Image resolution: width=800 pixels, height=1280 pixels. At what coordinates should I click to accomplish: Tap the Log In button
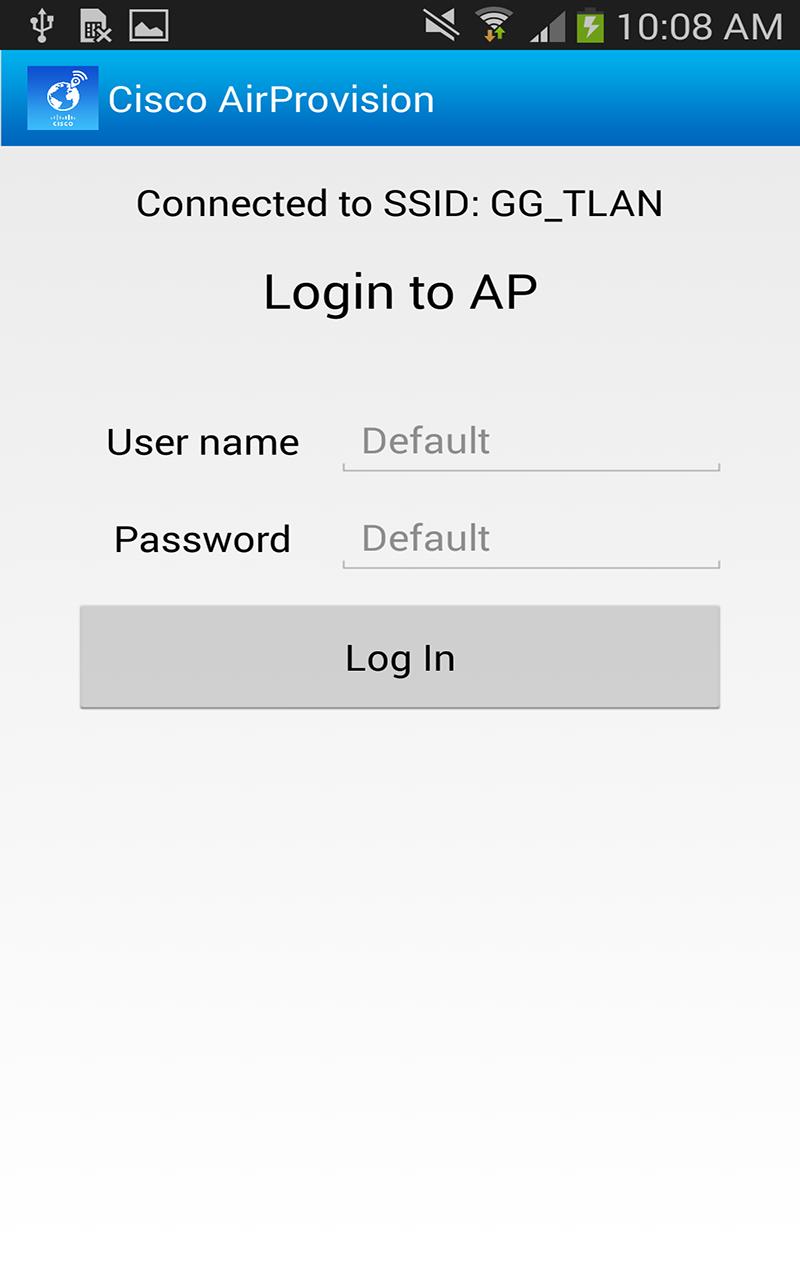point(400,657)
